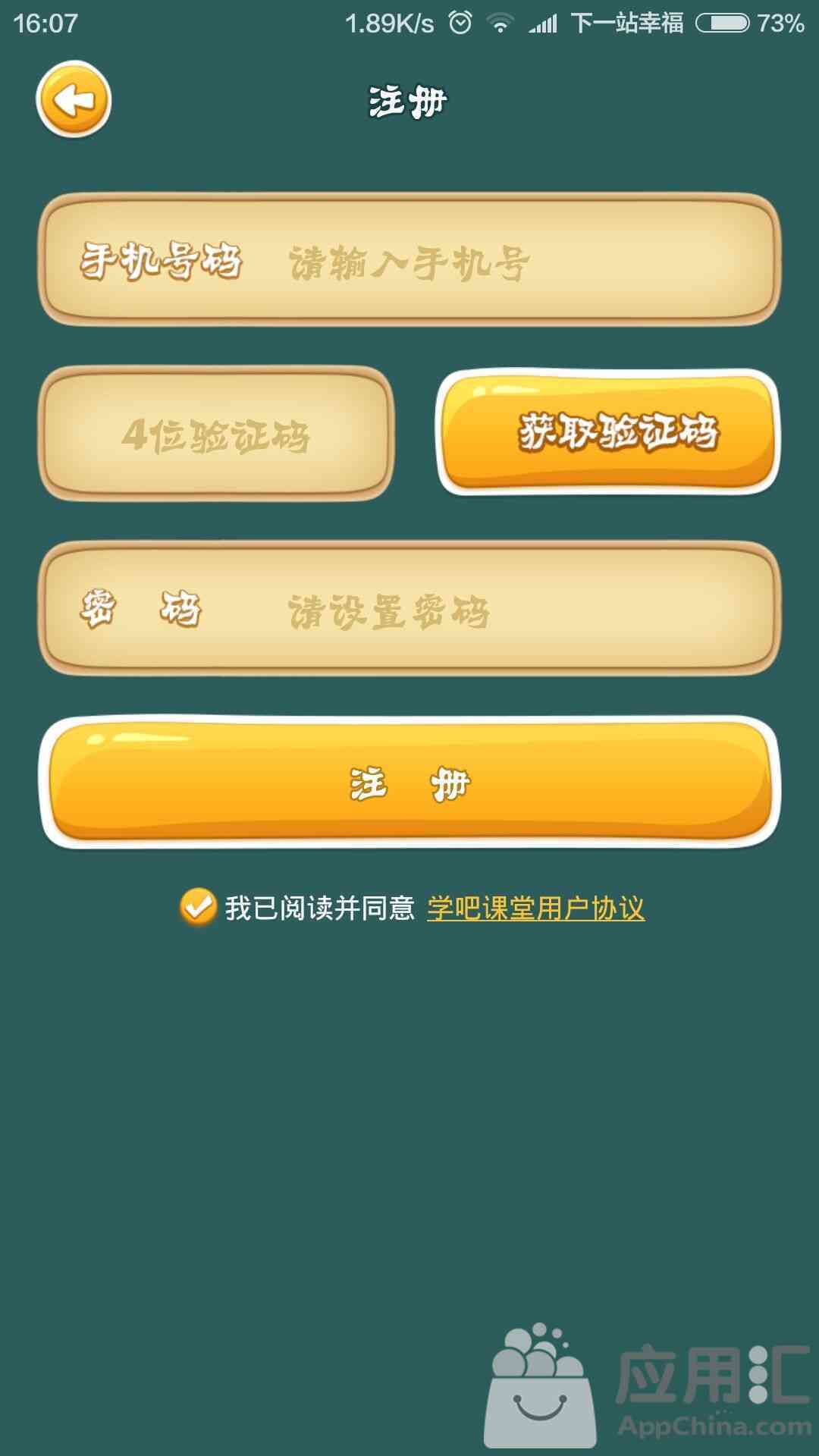Focus the 4-digit verification code field
This screenshot has height=1456, width=819.
coord(216,433)
